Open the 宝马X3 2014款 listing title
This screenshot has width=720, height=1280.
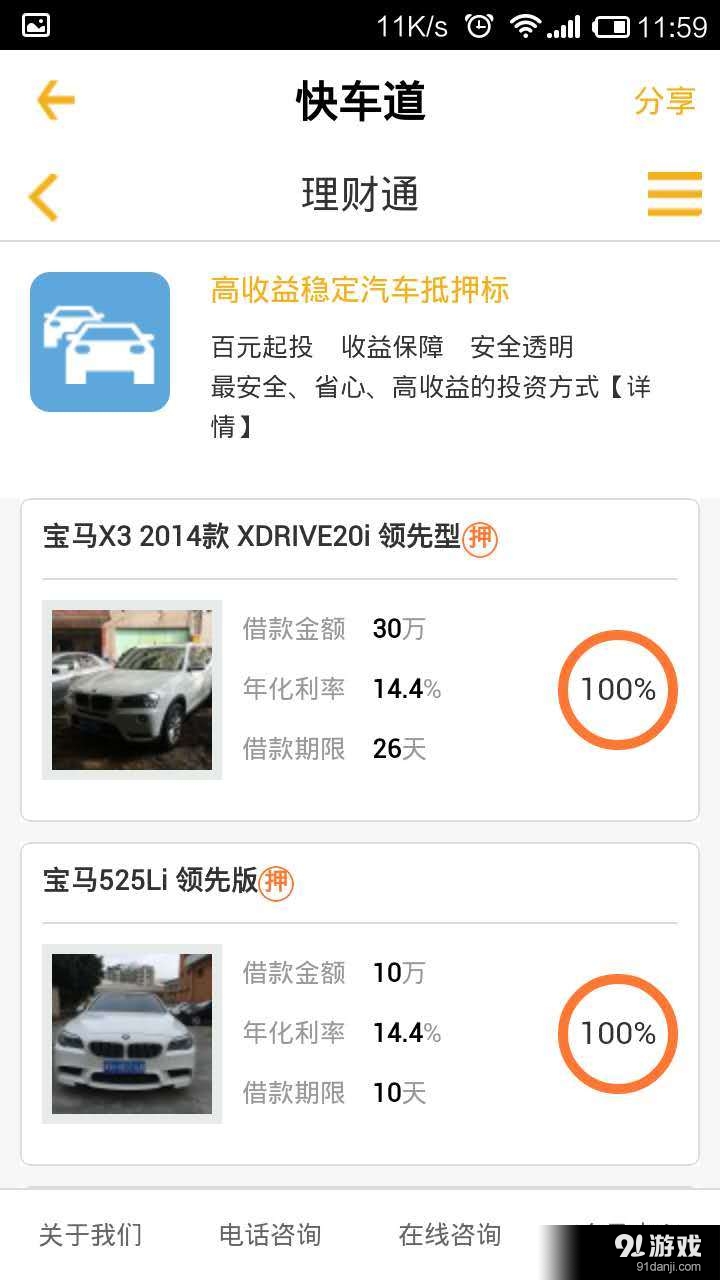coord(250,537)
